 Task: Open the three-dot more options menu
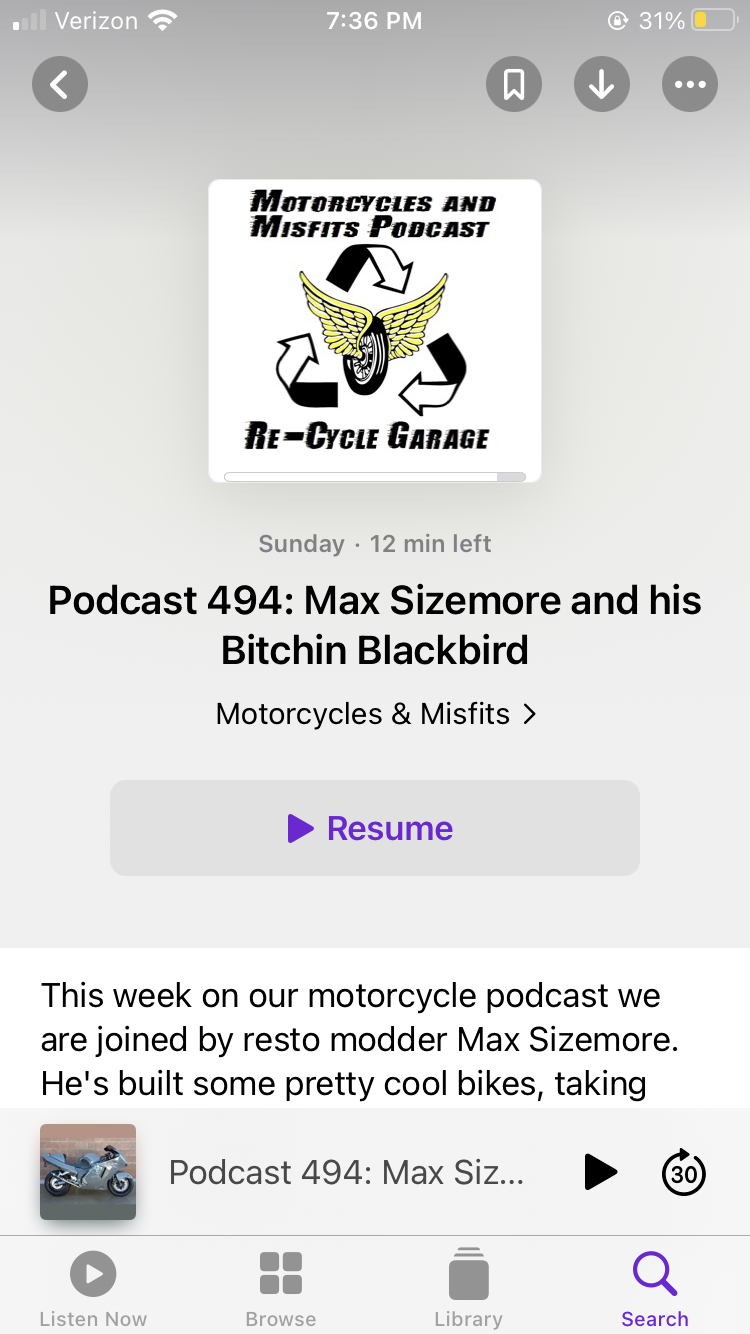[x=690, y=85]
